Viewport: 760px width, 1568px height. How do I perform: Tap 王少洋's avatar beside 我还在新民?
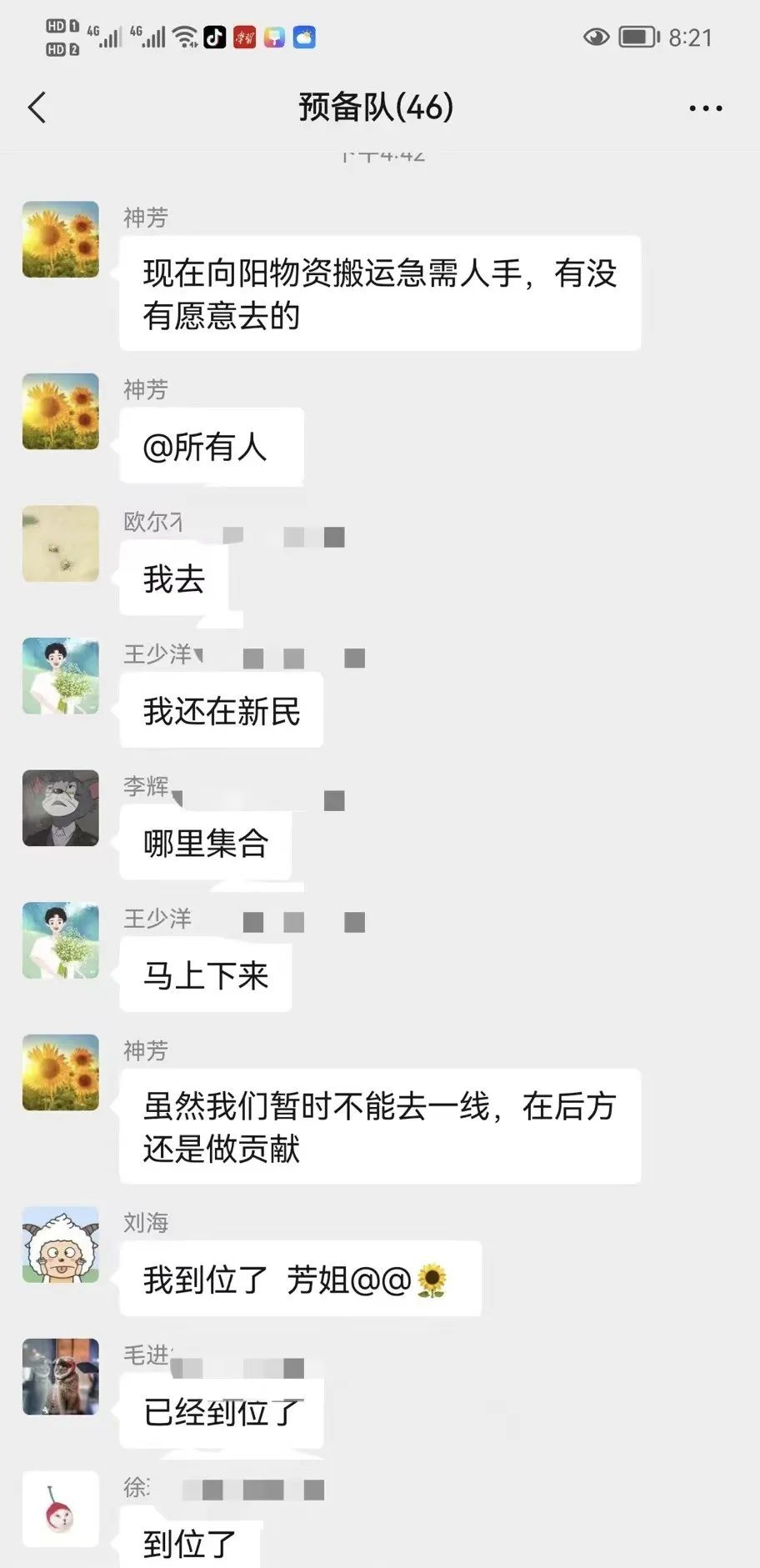click(x=61, y=676)
